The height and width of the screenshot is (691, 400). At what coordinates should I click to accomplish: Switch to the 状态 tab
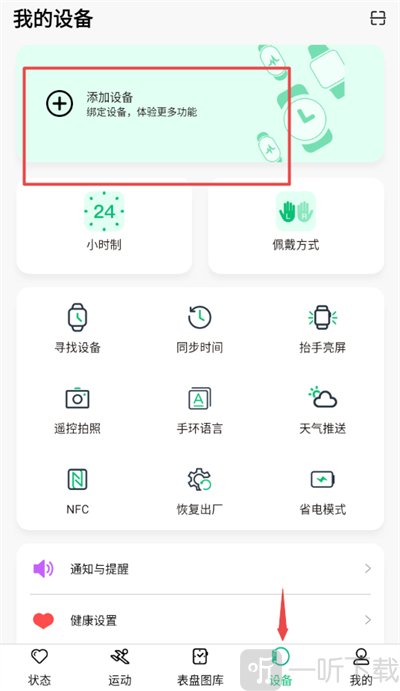point(39,667)
